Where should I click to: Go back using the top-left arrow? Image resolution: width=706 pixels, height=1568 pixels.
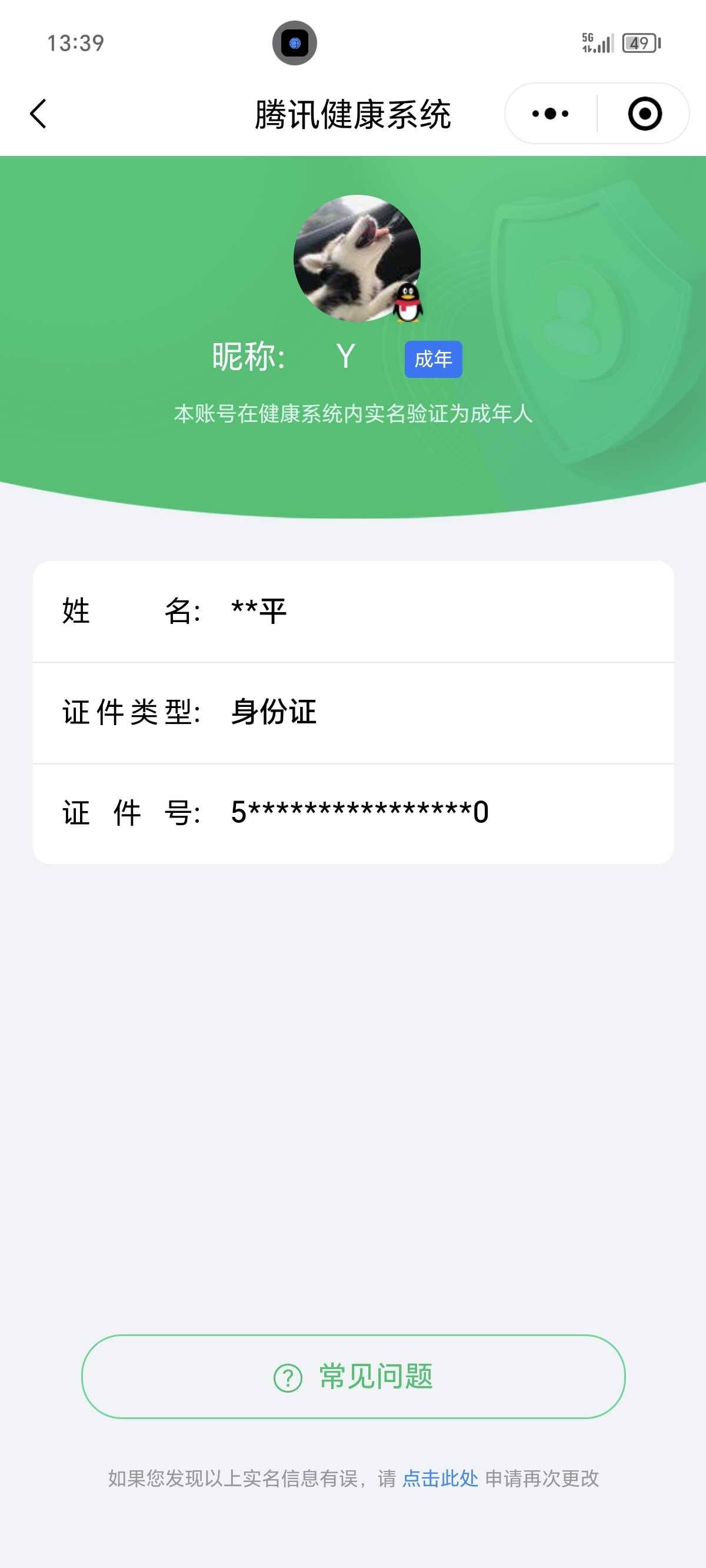[38, 114]
